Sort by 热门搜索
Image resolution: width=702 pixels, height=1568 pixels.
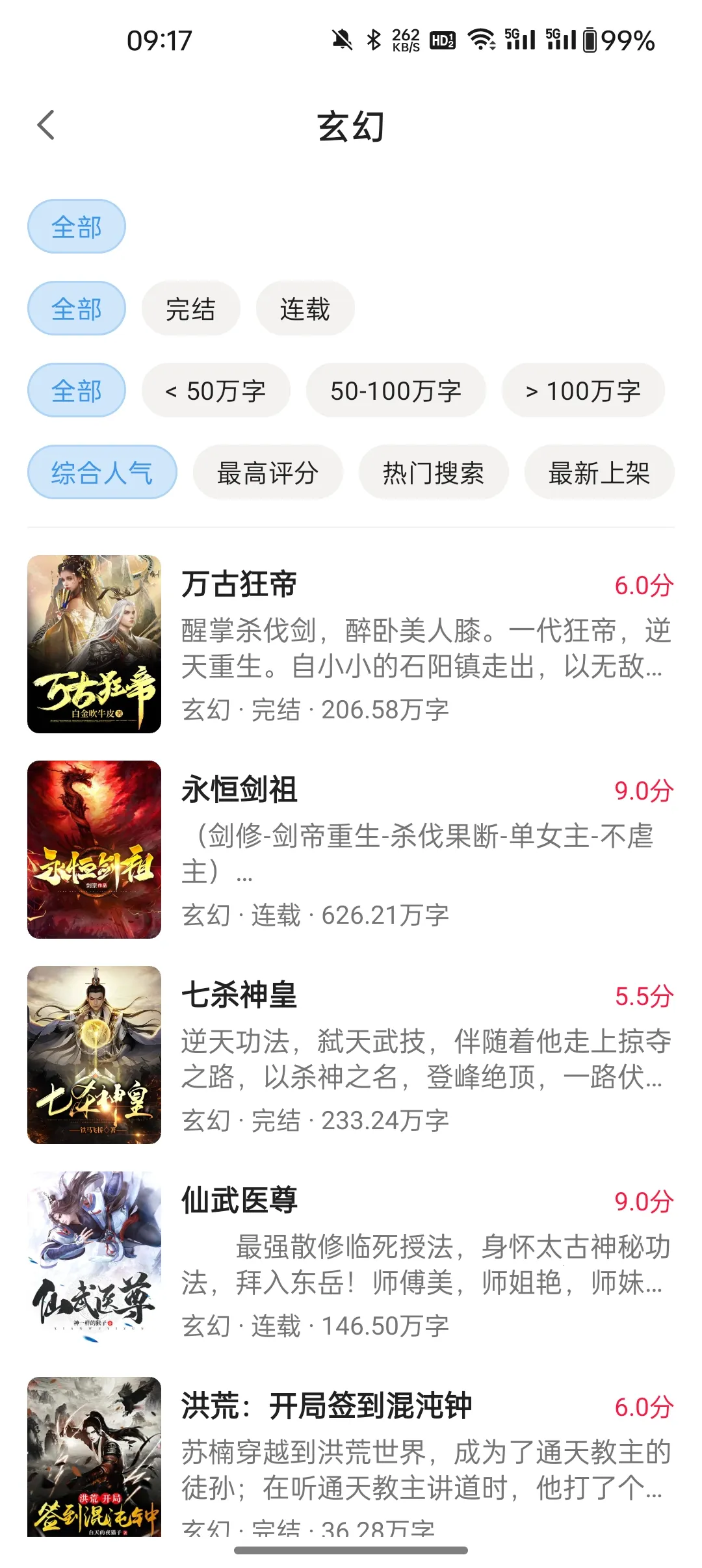434,473
